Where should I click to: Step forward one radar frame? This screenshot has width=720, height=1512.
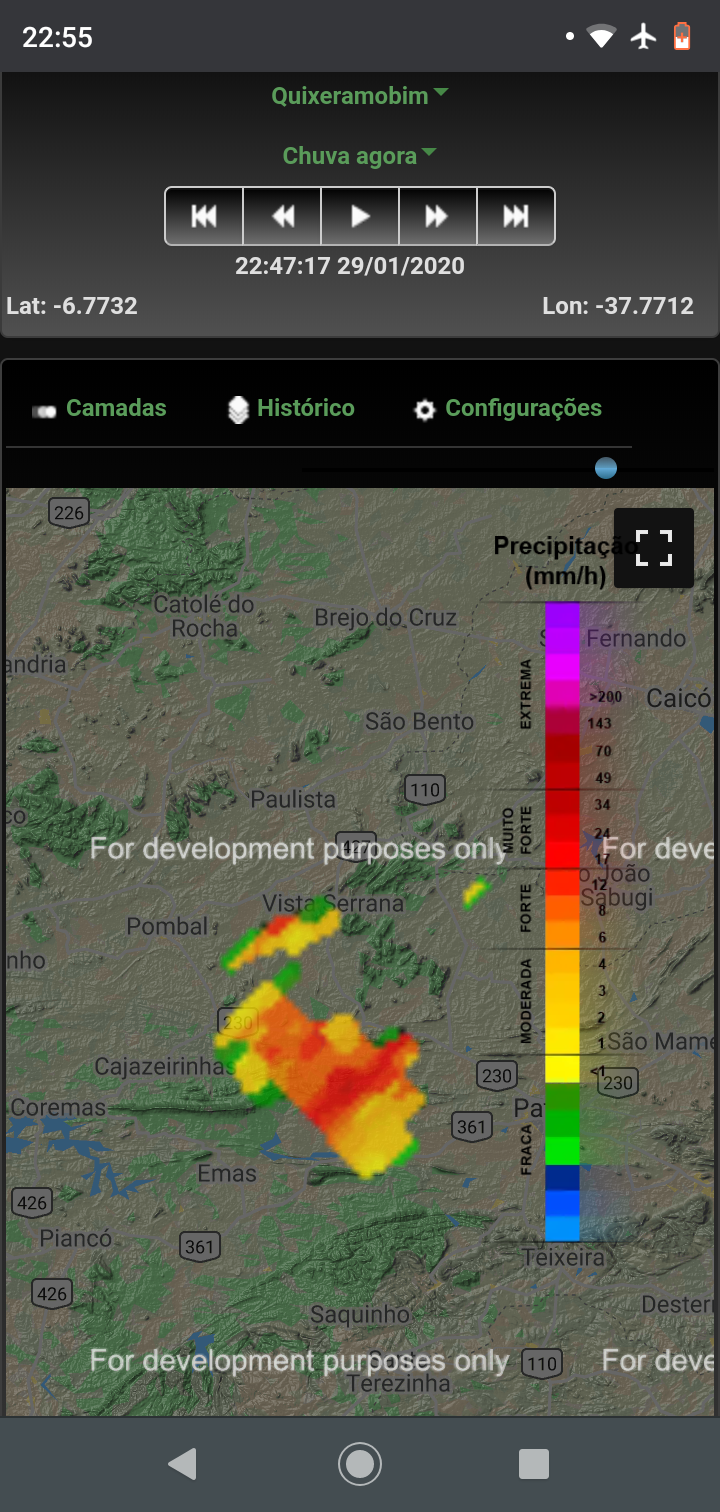(x=437, y=216)
